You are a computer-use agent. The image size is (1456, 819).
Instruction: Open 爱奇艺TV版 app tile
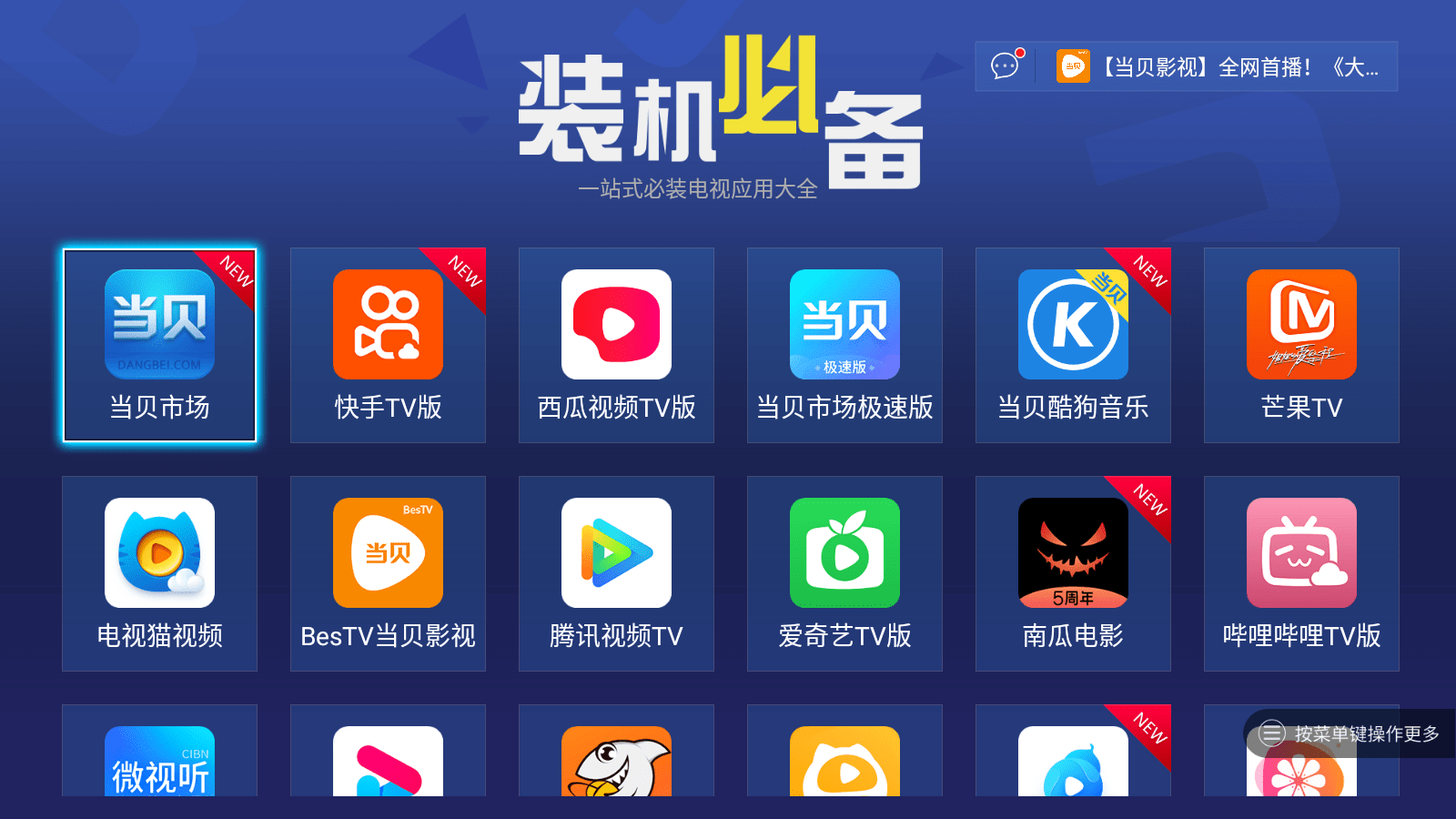(x=844, y=573)
